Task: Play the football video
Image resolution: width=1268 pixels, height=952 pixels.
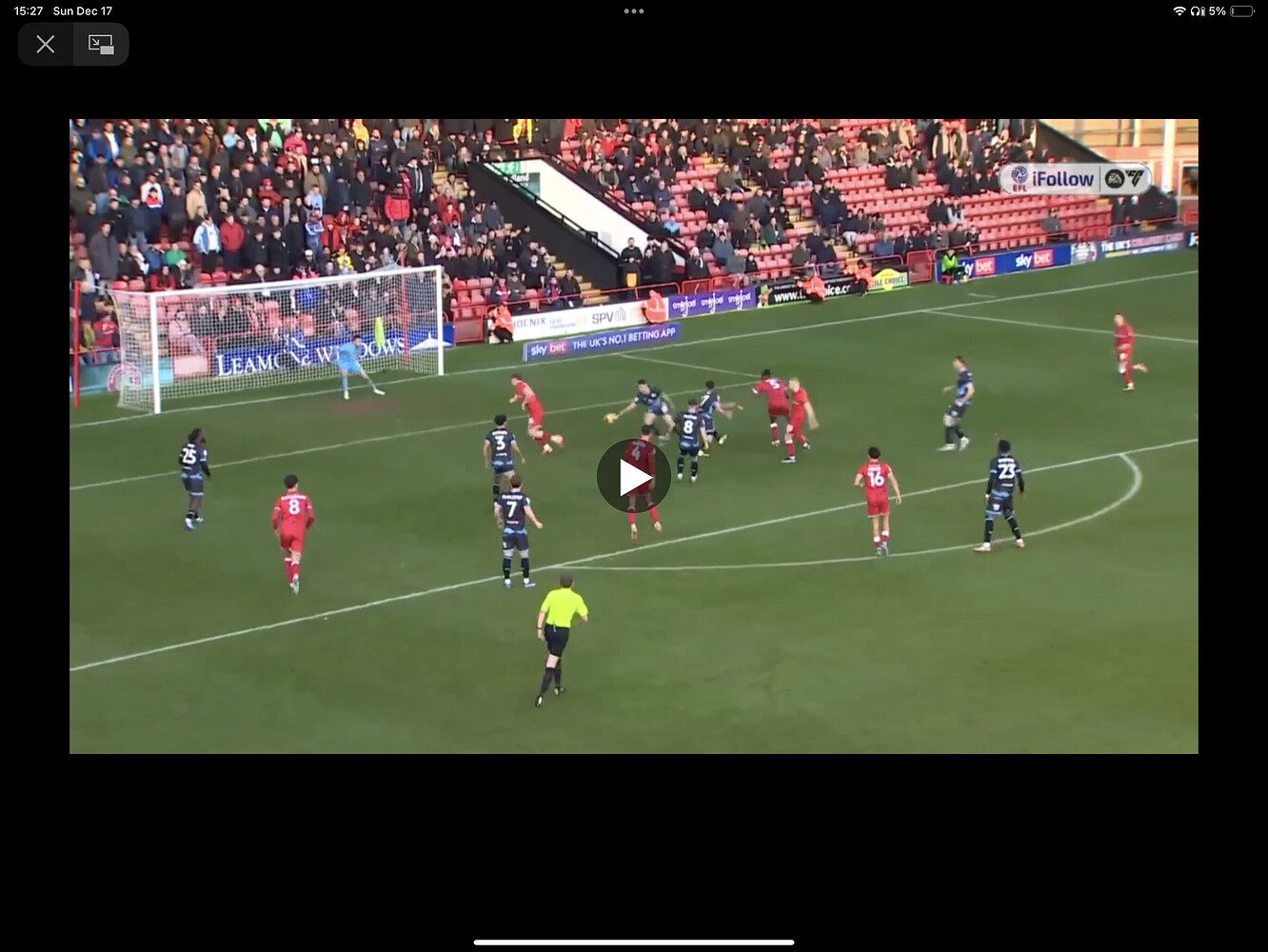Action: 633,476
